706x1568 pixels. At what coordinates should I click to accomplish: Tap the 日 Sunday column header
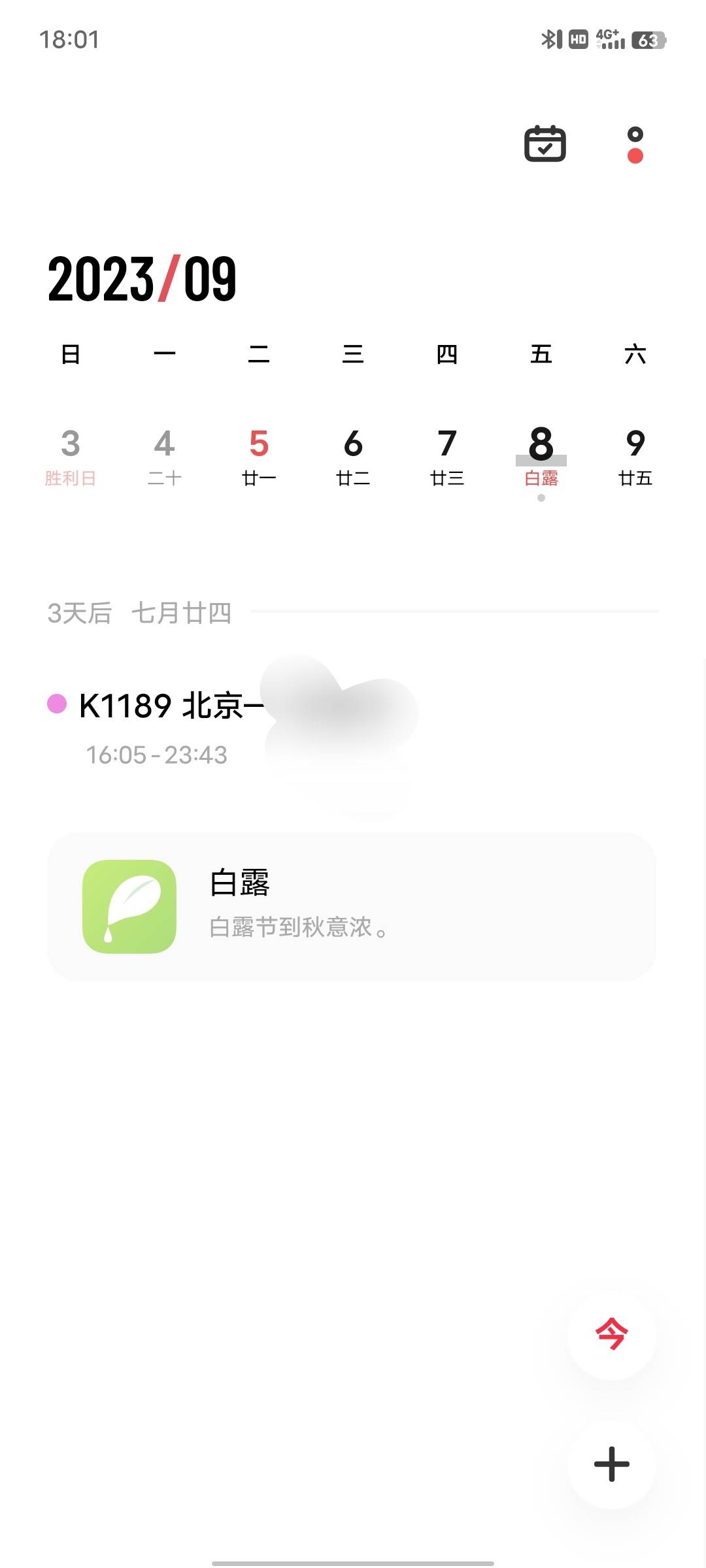[x=71, y=353]
